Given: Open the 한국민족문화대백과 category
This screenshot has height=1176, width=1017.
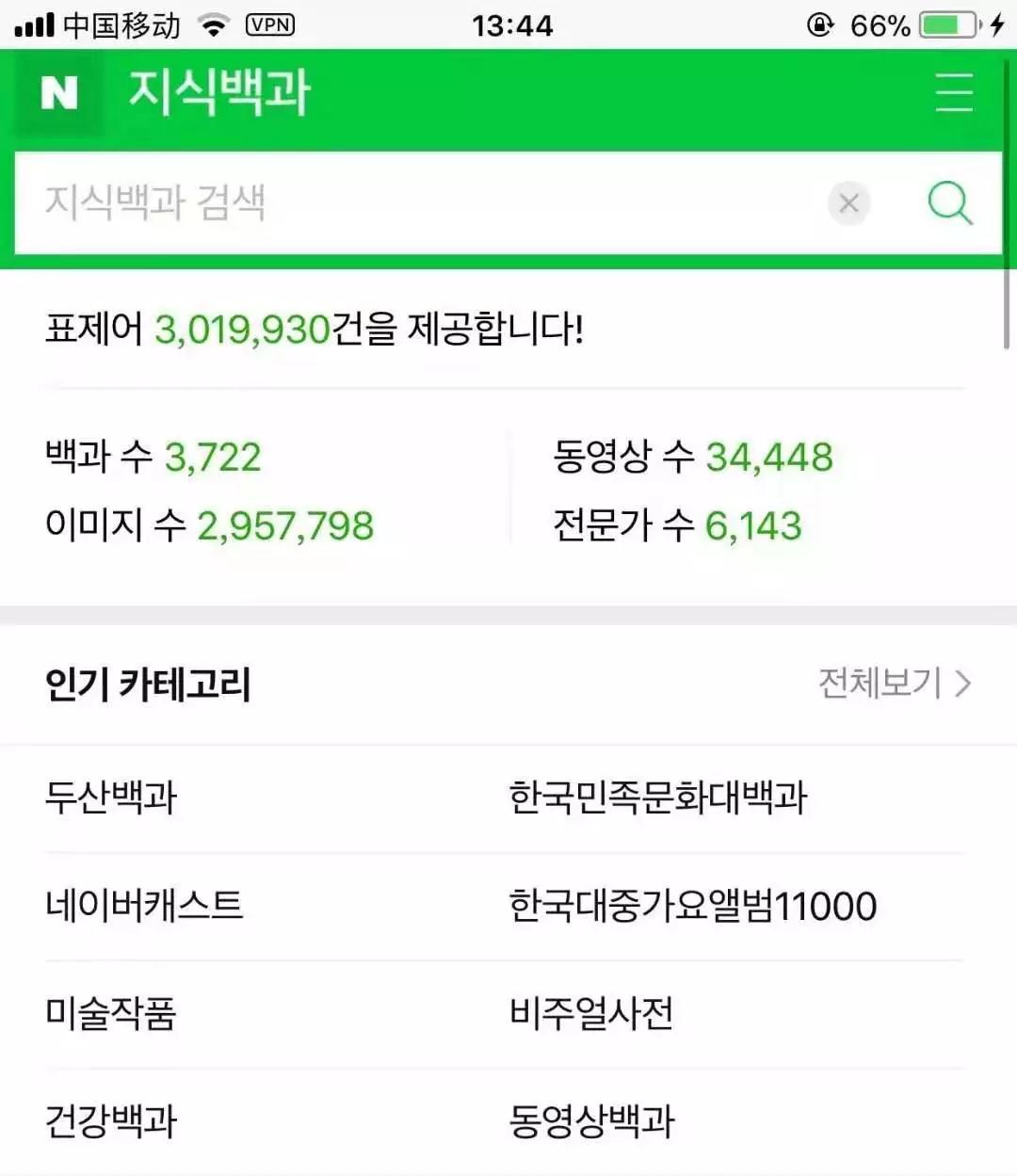Looking at the screenshot, I should pyautogui.click(x=658, y=797).
